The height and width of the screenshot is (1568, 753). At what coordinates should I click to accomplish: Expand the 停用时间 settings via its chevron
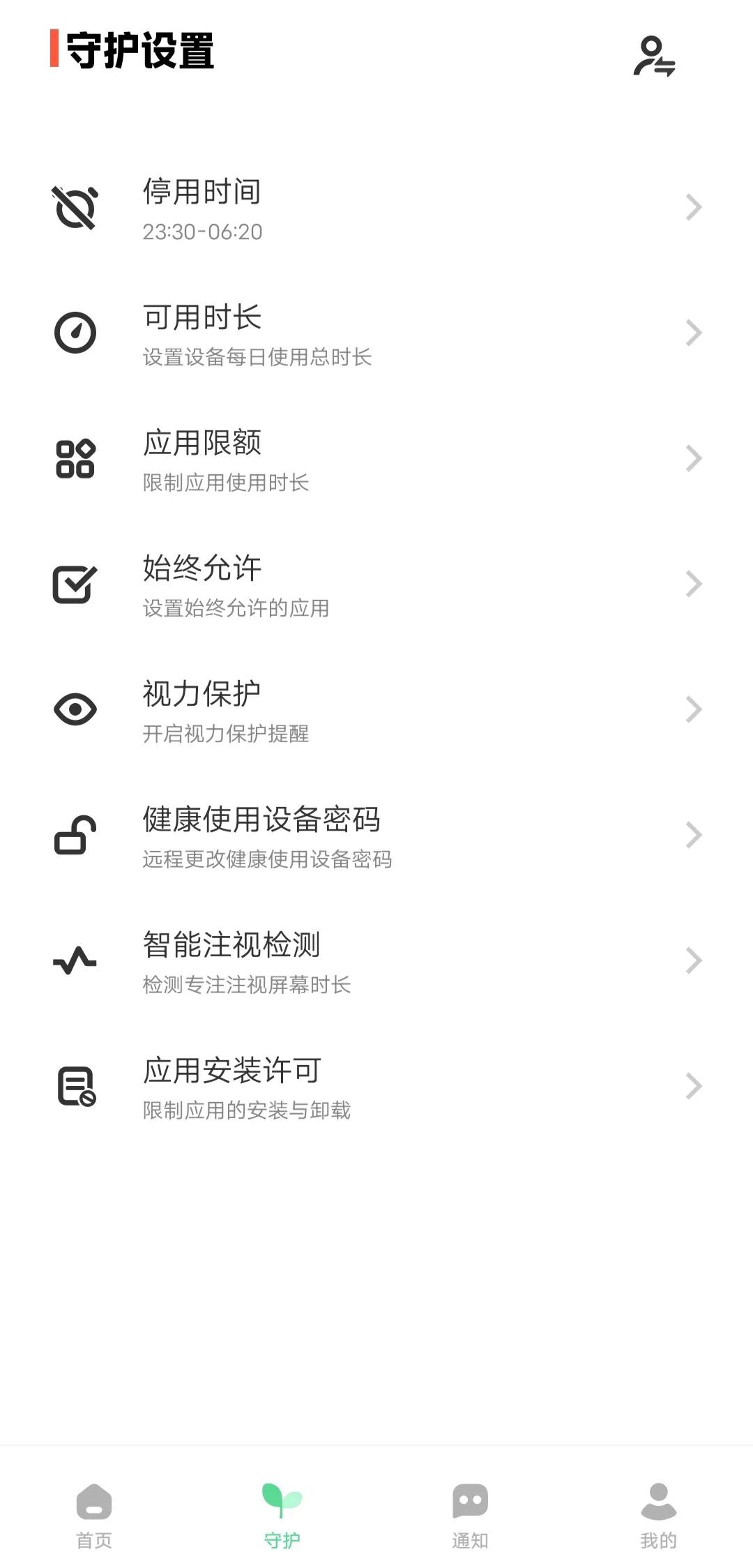(692, 207)
